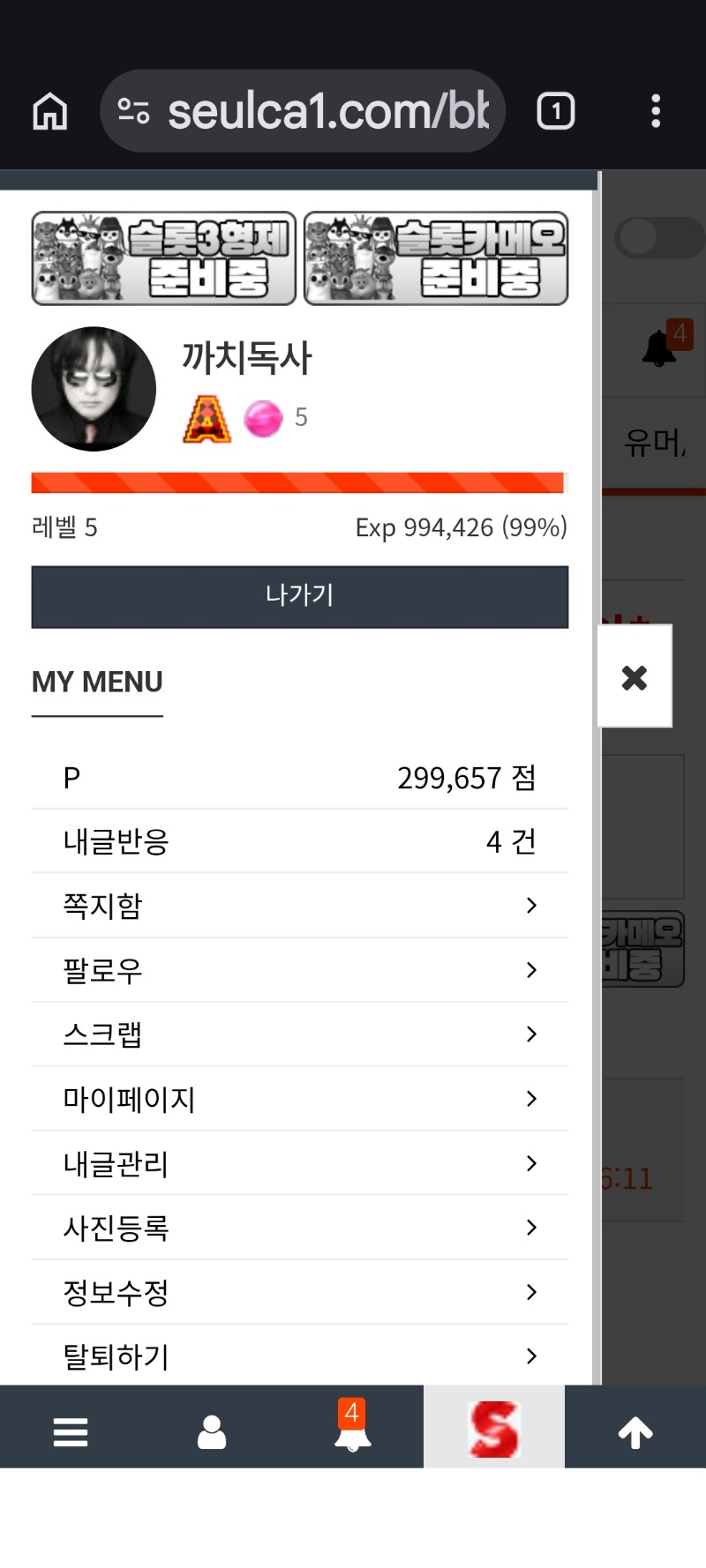Open 스크랩 saved items

click(x=299, y=1034)
